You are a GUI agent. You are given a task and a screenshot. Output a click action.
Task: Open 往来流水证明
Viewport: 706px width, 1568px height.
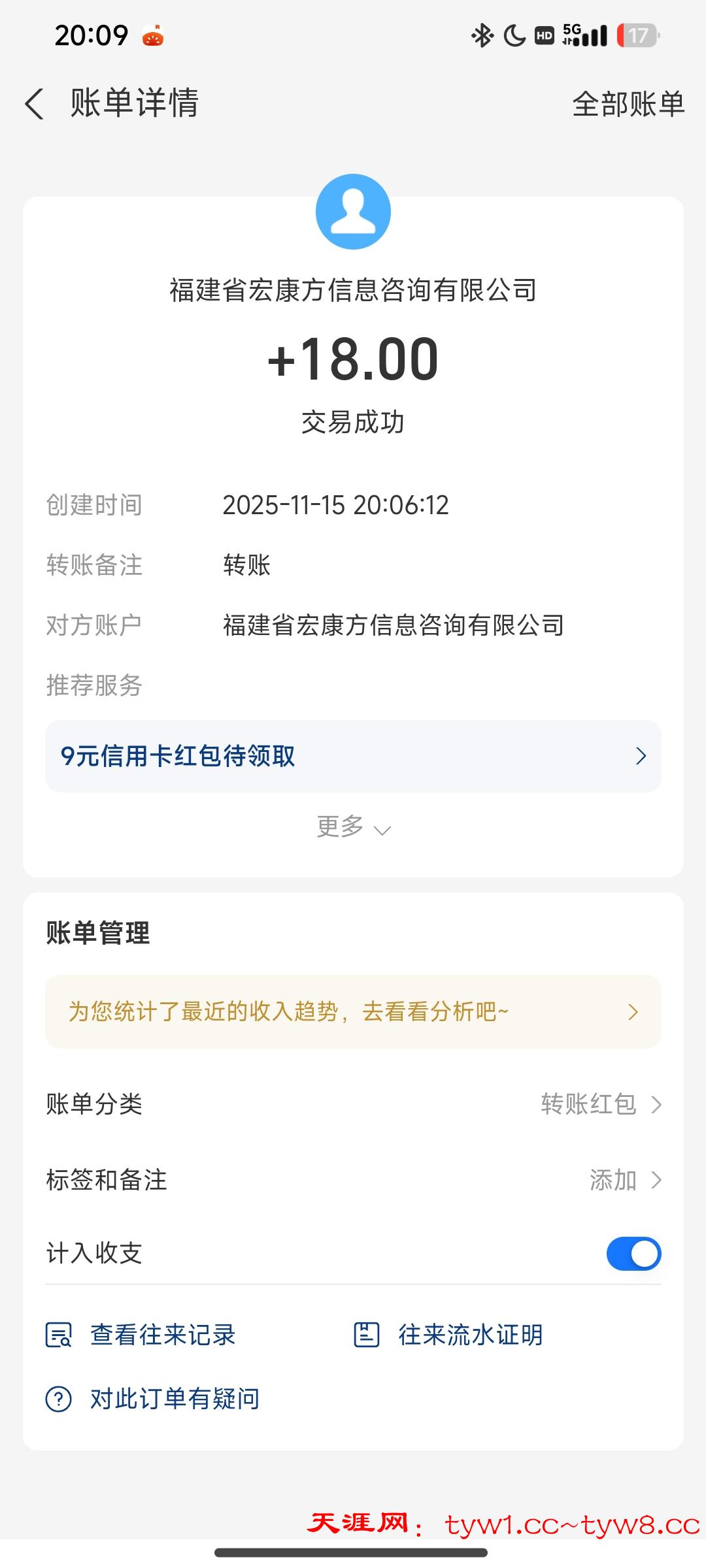(448, 1335)
